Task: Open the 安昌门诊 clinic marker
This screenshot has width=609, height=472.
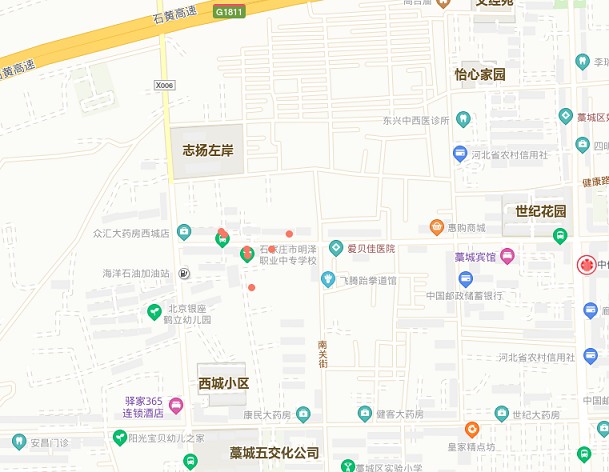Action: (x=17, y=440)
